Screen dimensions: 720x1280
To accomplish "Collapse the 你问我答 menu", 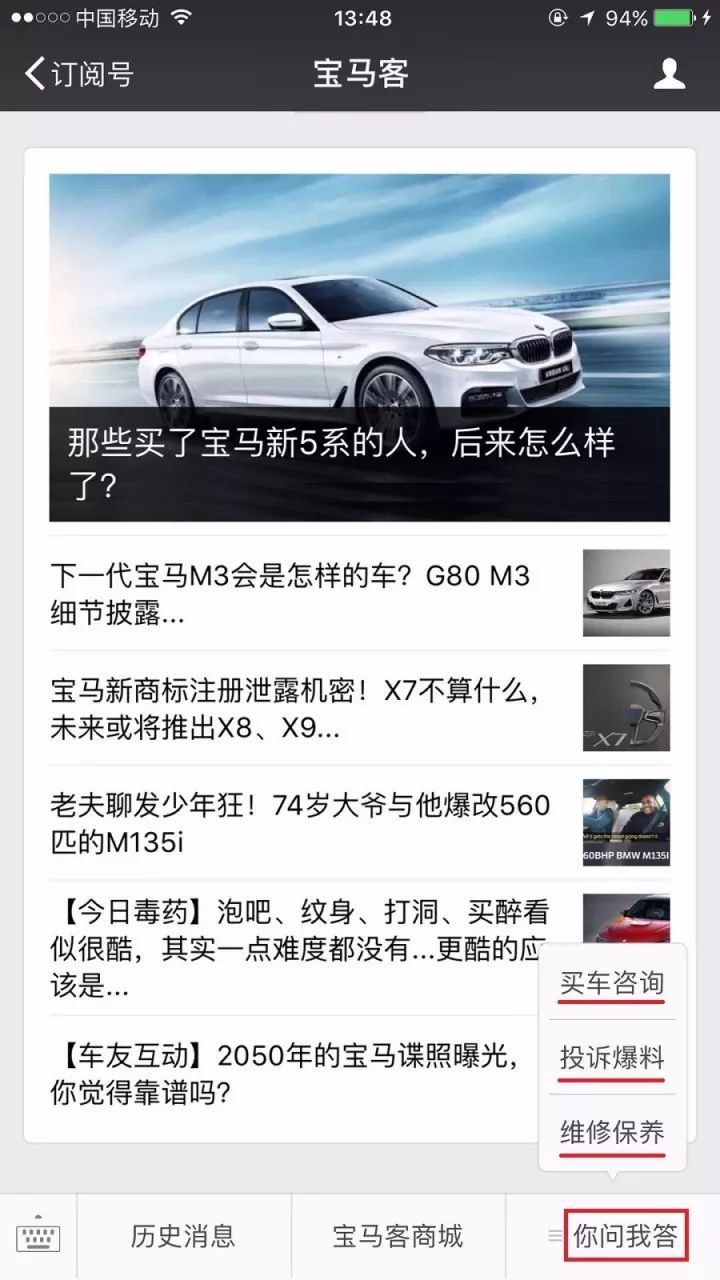I will (626, 1237).
